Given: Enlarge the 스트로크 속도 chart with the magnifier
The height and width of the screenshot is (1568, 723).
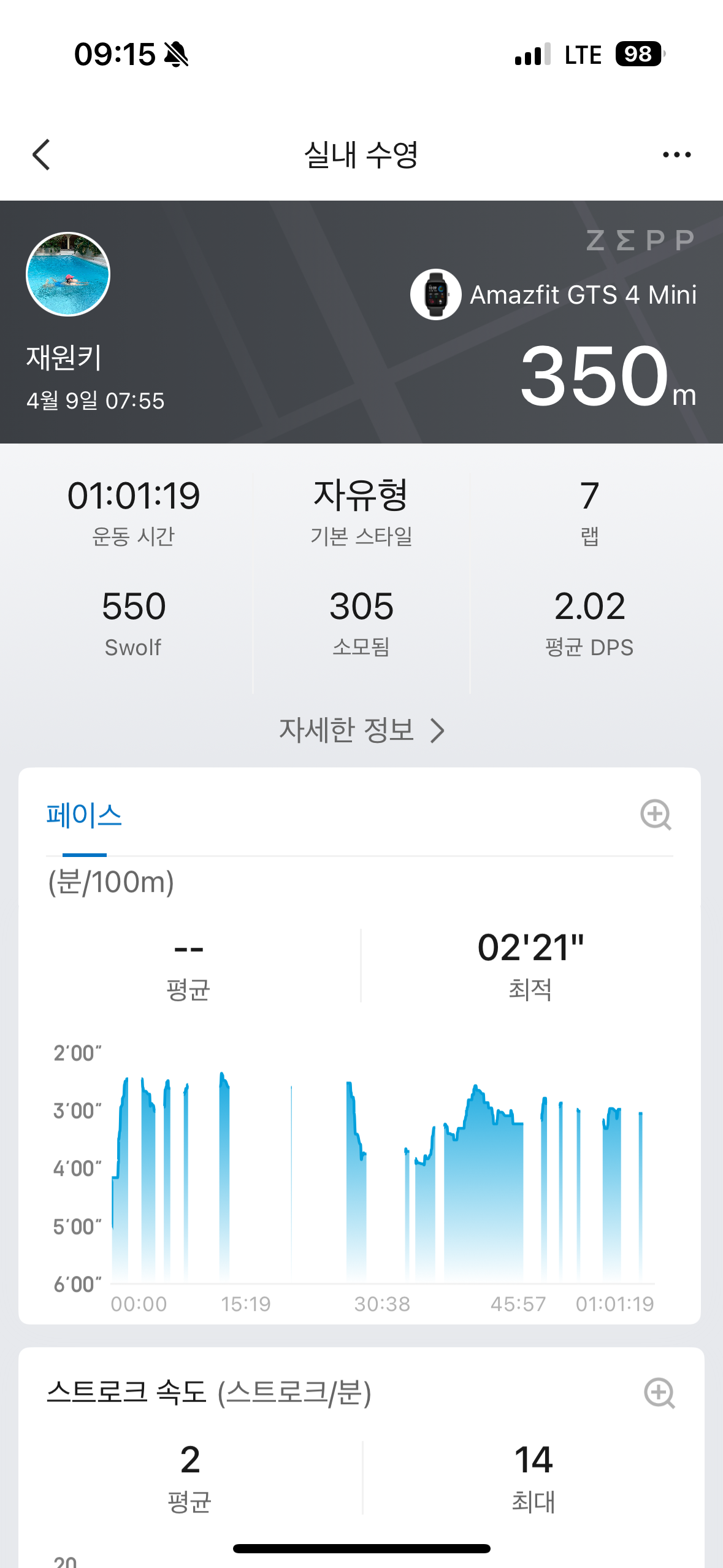Looking at the screenshot, I should [x=659, y=1393].
